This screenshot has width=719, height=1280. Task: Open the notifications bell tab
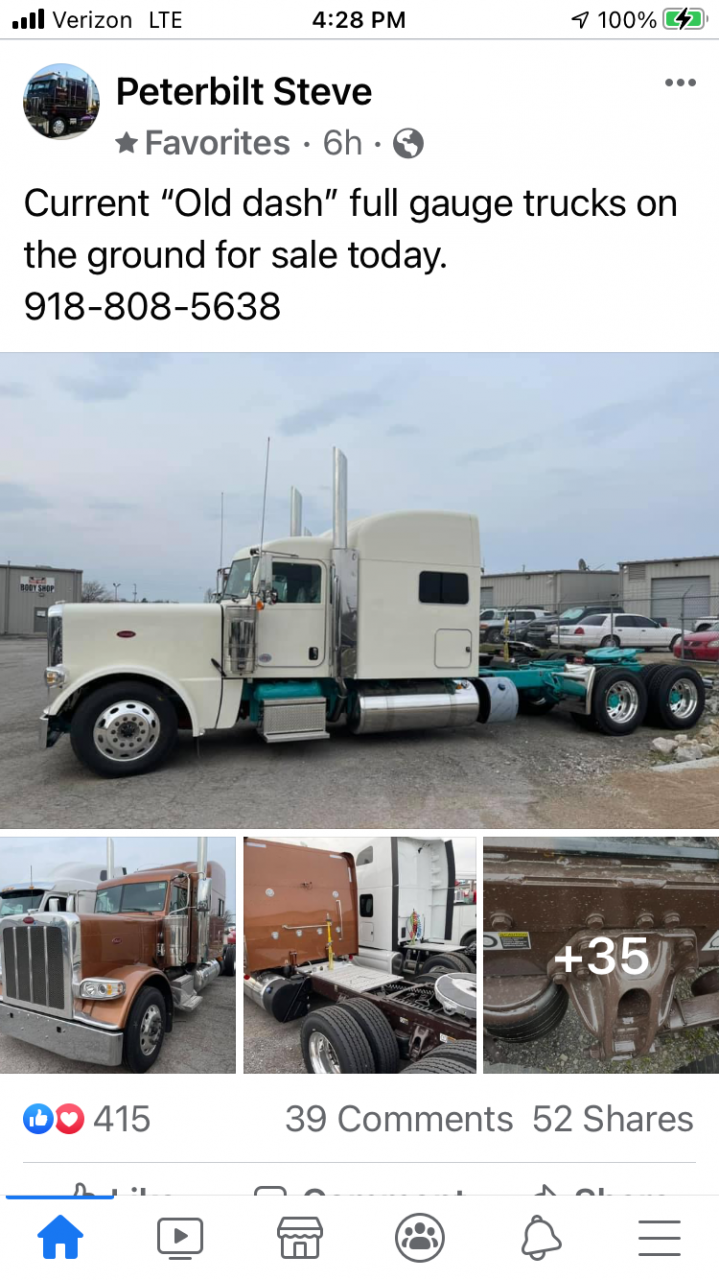point(540,1238)
